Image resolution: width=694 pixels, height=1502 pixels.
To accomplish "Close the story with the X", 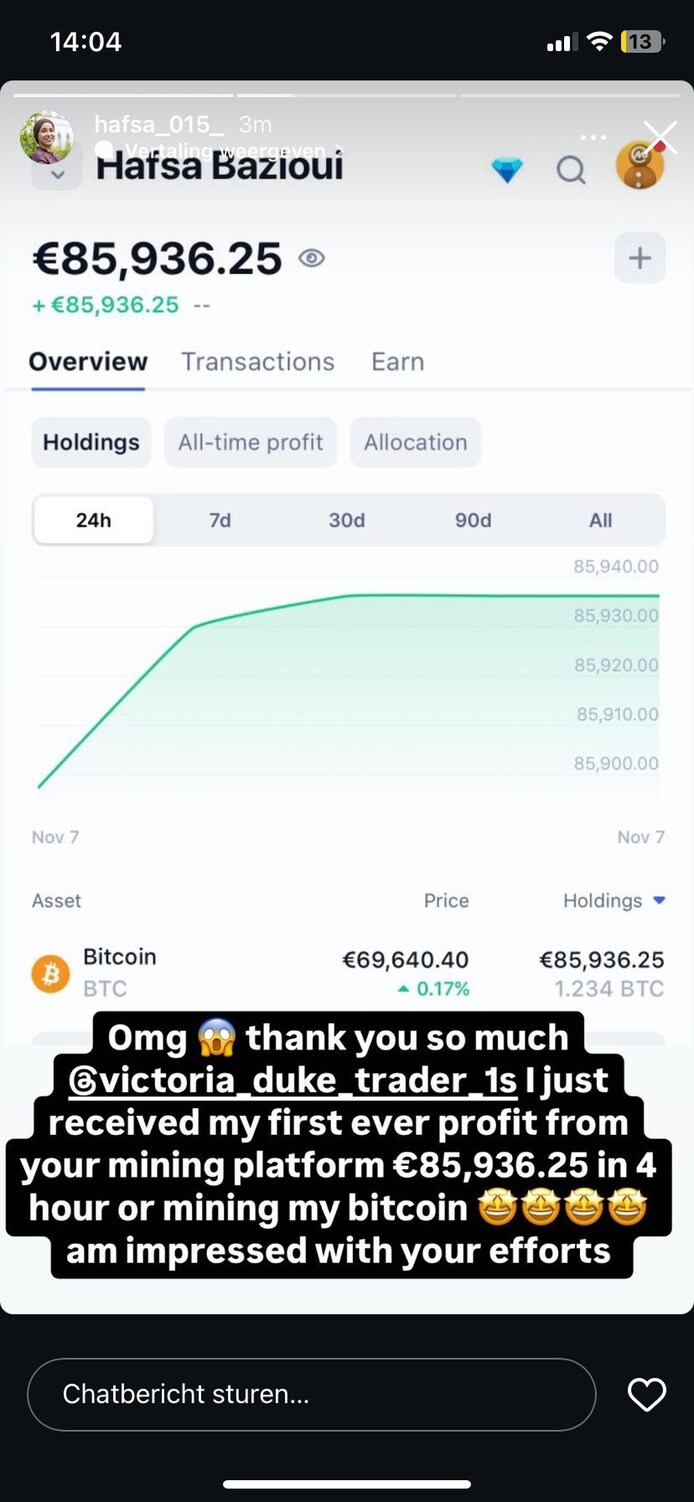I will [x=659, y=138].
